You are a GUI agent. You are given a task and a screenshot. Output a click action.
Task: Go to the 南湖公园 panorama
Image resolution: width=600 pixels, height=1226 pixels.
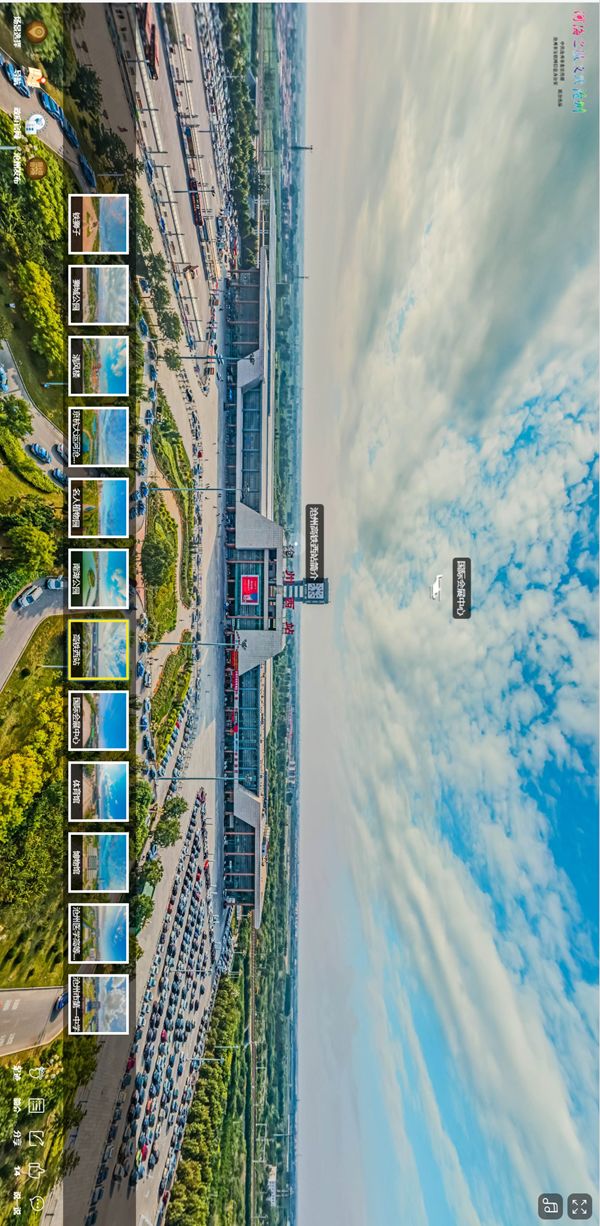coord(99,579)
